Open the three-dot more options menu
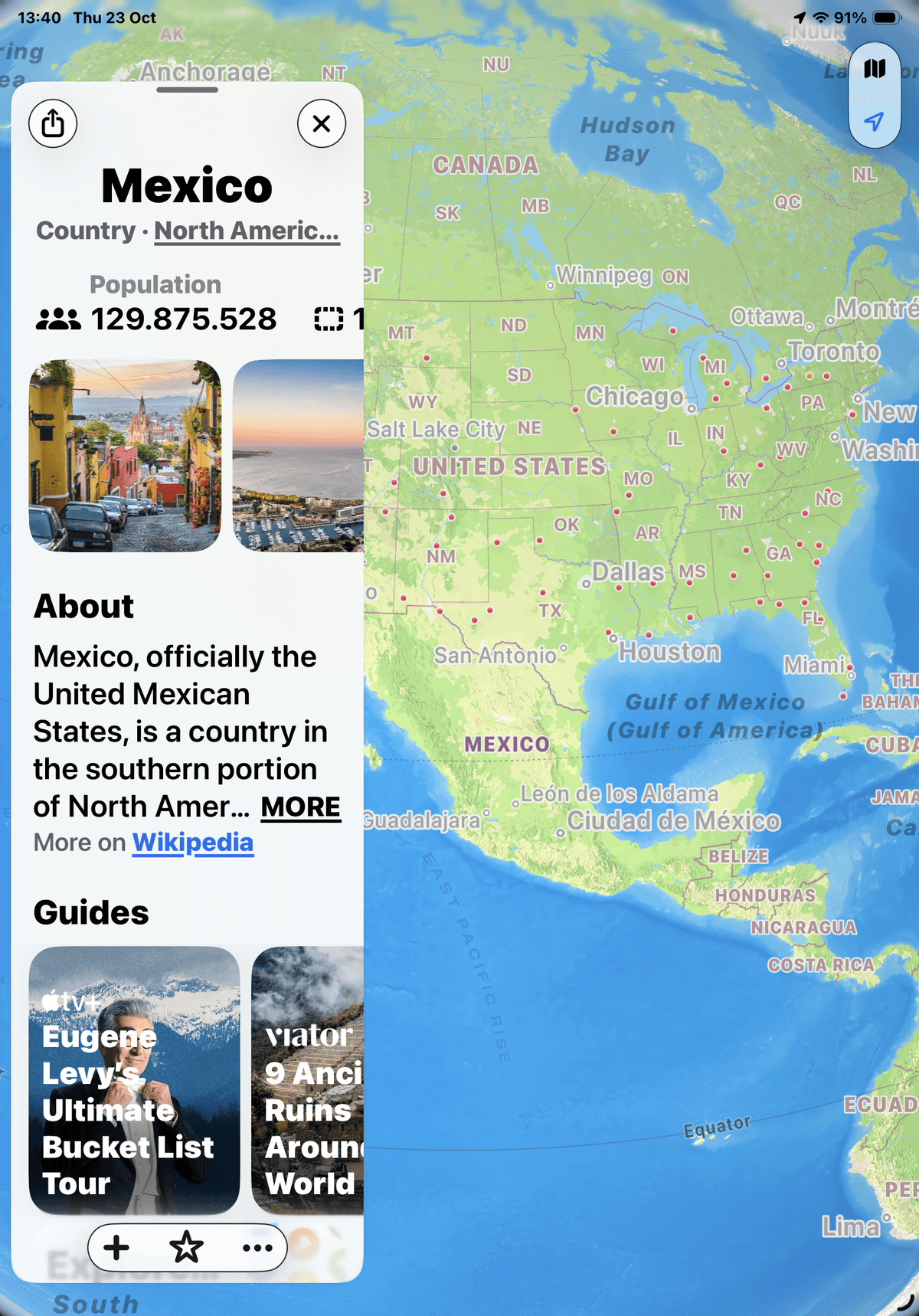The image size is (919, 1316). (257, 1248)
